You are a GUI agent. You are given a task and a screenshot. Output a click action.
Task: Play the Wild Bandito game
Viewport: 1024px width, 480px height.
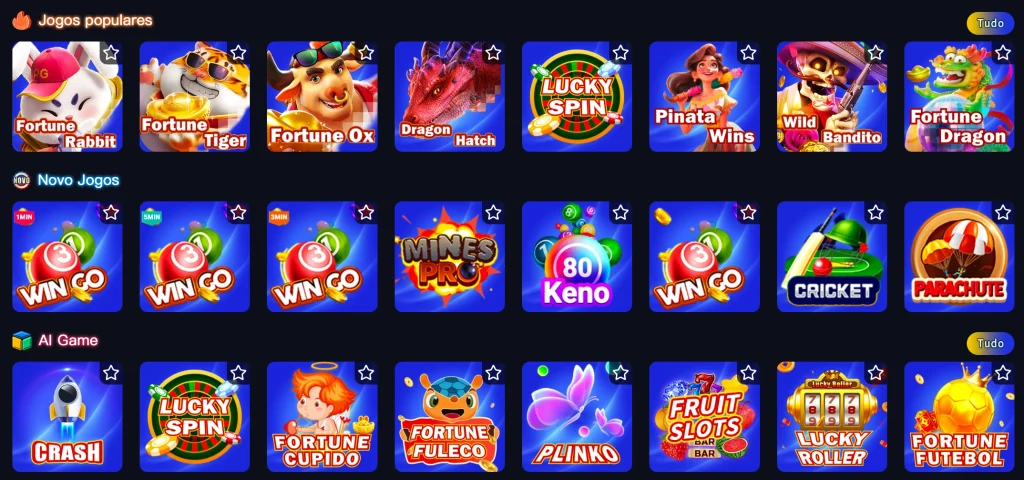click(832, 97)
